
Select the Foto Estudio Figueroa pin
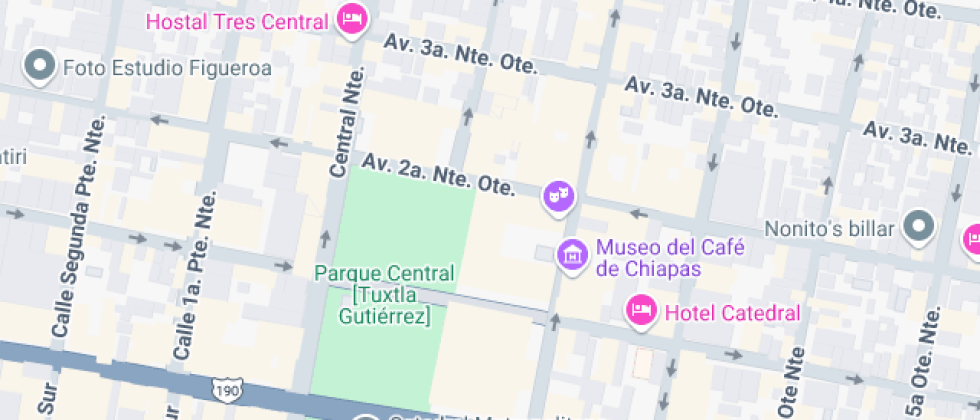click(x=40, y=66)
